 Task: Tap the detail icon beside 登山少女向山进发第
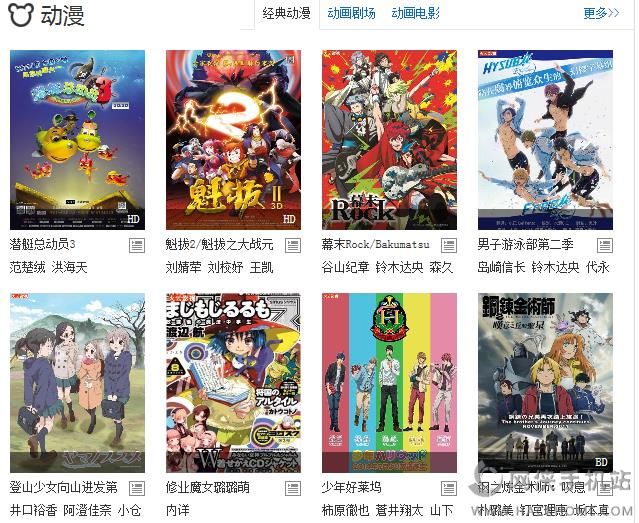(x=136, y=488)
